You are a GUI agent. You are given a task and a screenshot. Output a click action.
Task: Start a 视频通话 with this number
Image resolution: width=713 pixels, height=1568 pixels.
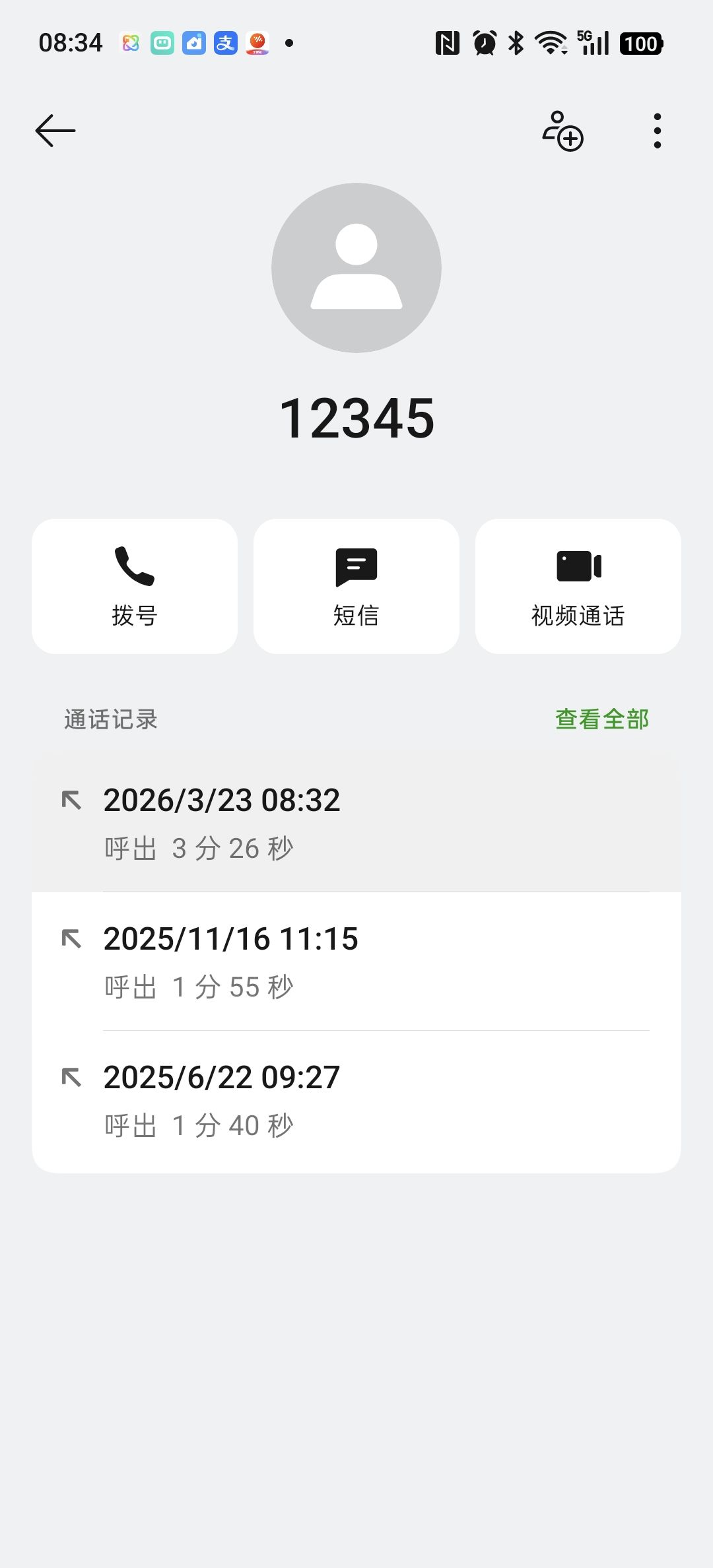click(578, 586)
